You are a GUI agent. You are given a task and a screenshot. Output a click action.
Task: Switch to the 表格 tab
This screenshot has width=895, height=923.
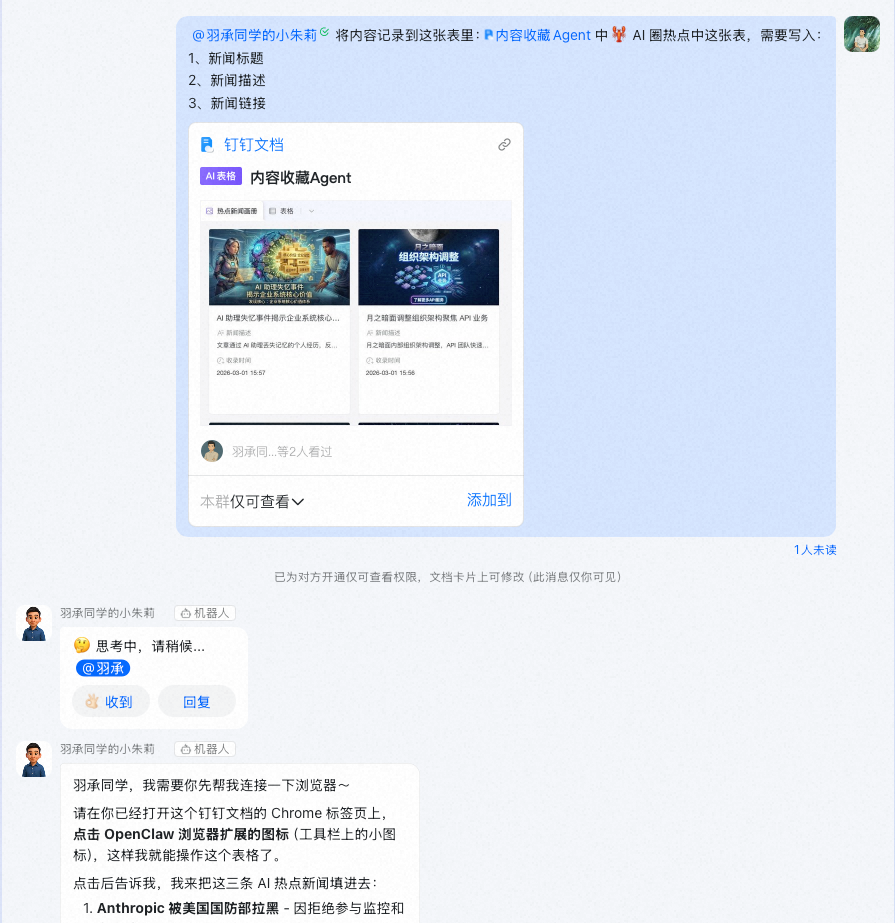tap(285, 210)
